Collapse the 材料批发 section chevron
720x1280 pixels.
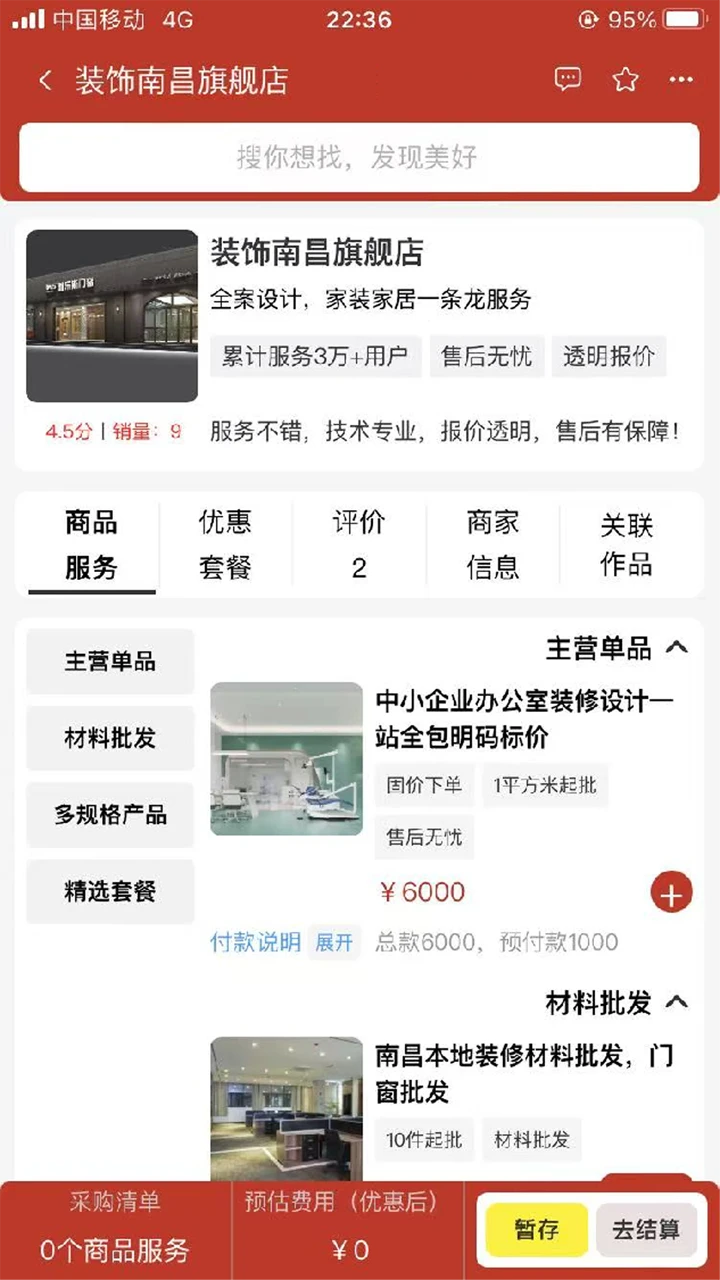pyautogui.click(x=677, y=1001)
